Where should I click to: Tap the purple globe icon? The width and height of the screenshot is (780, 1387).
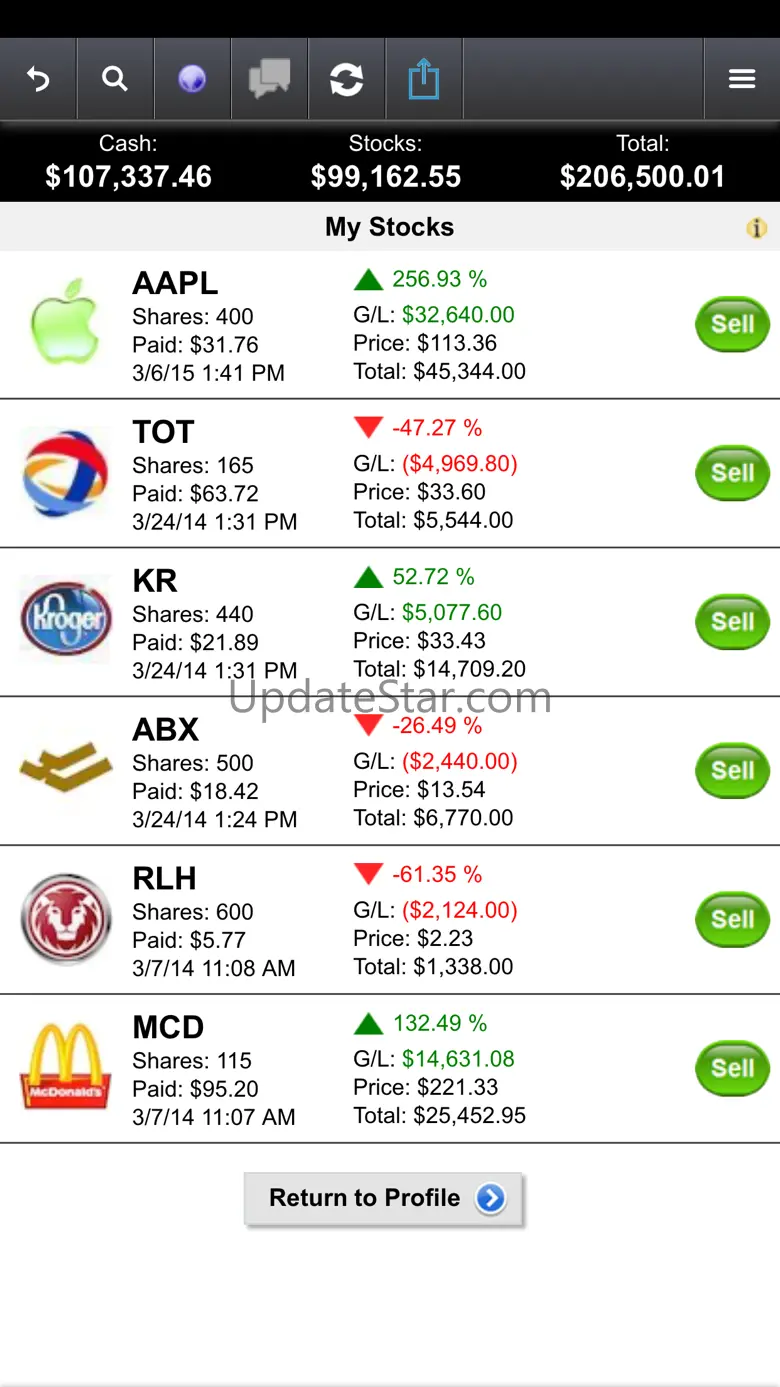pos(192,79)
